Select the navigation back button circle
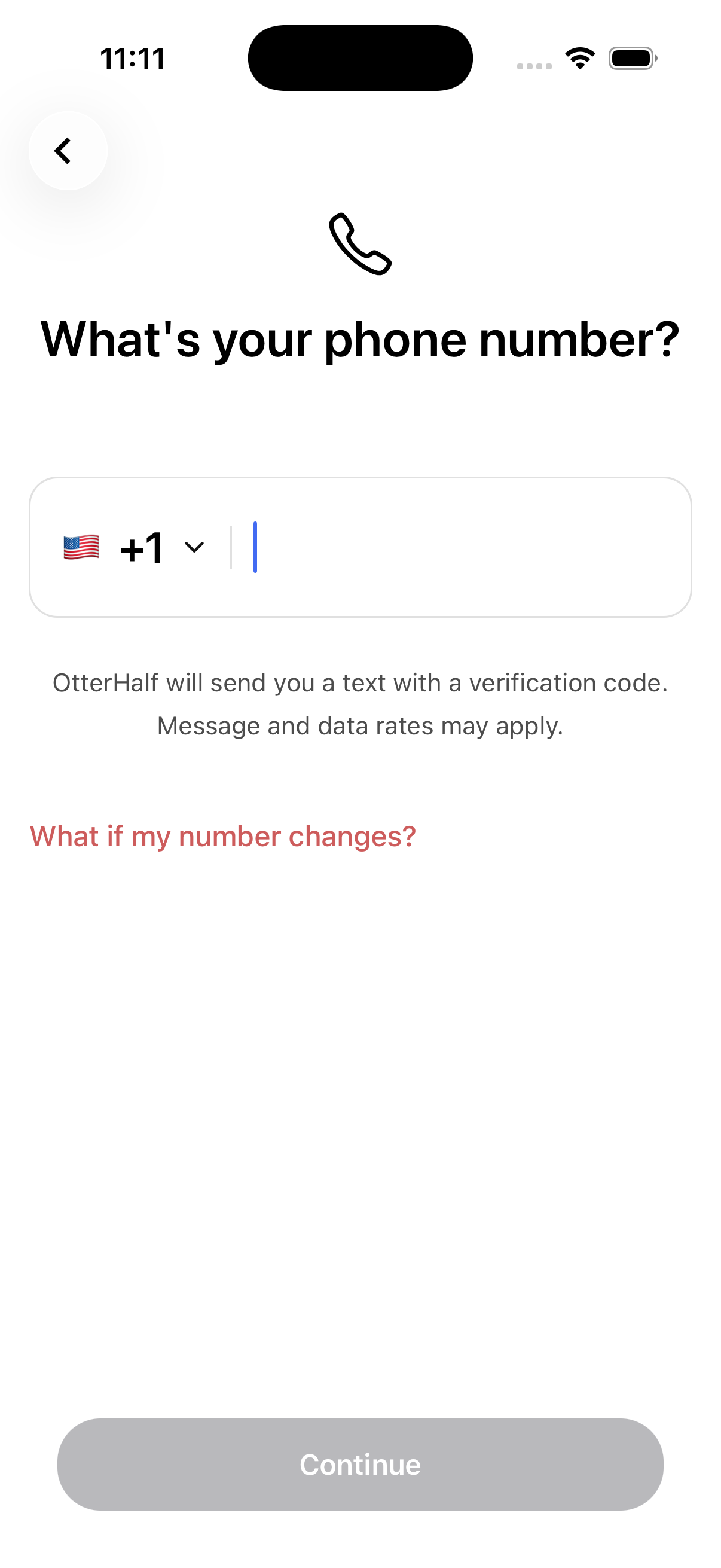 [67, 150]
